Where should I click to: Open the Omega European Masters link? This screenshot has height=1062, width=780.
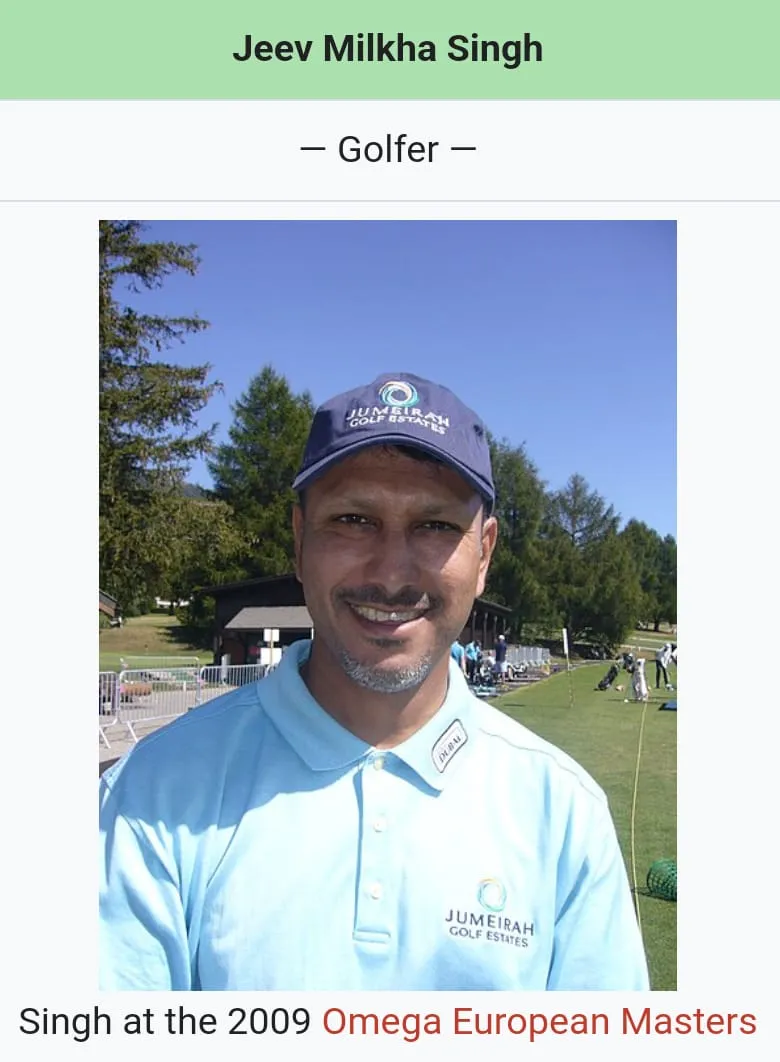[539, 1022]
